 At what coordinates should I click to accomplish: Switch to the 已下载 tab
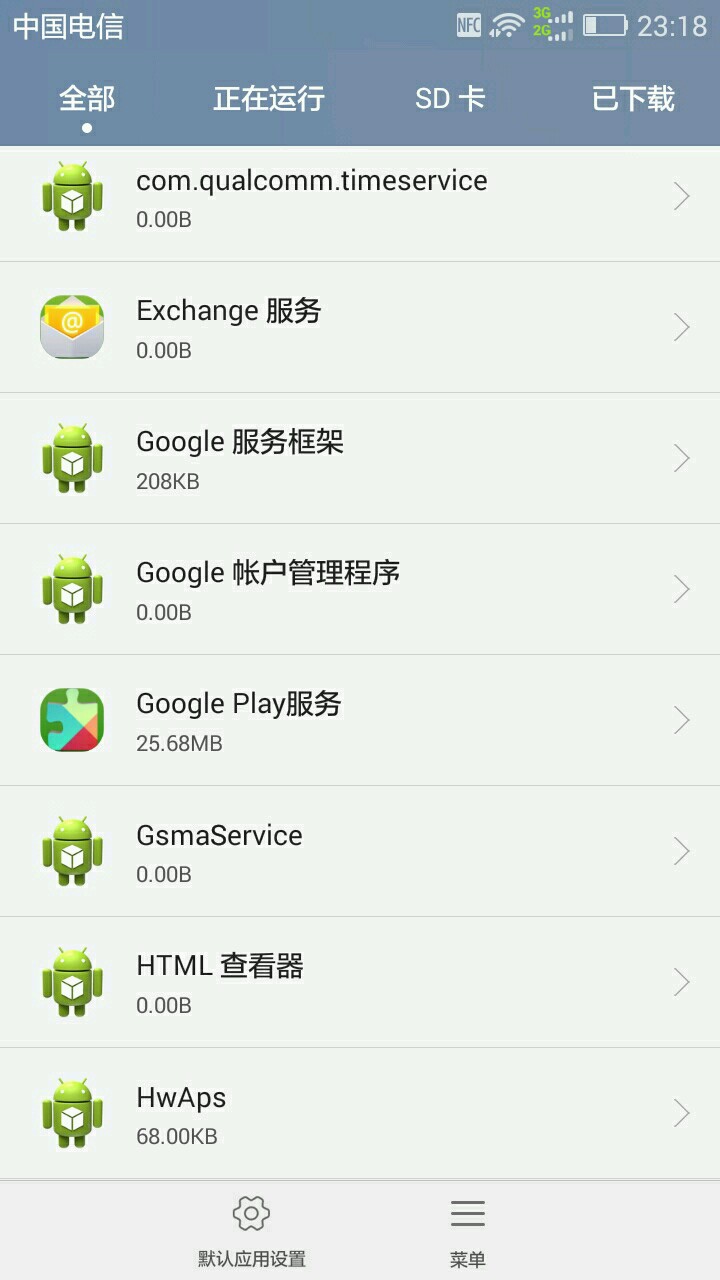[632, 99]
